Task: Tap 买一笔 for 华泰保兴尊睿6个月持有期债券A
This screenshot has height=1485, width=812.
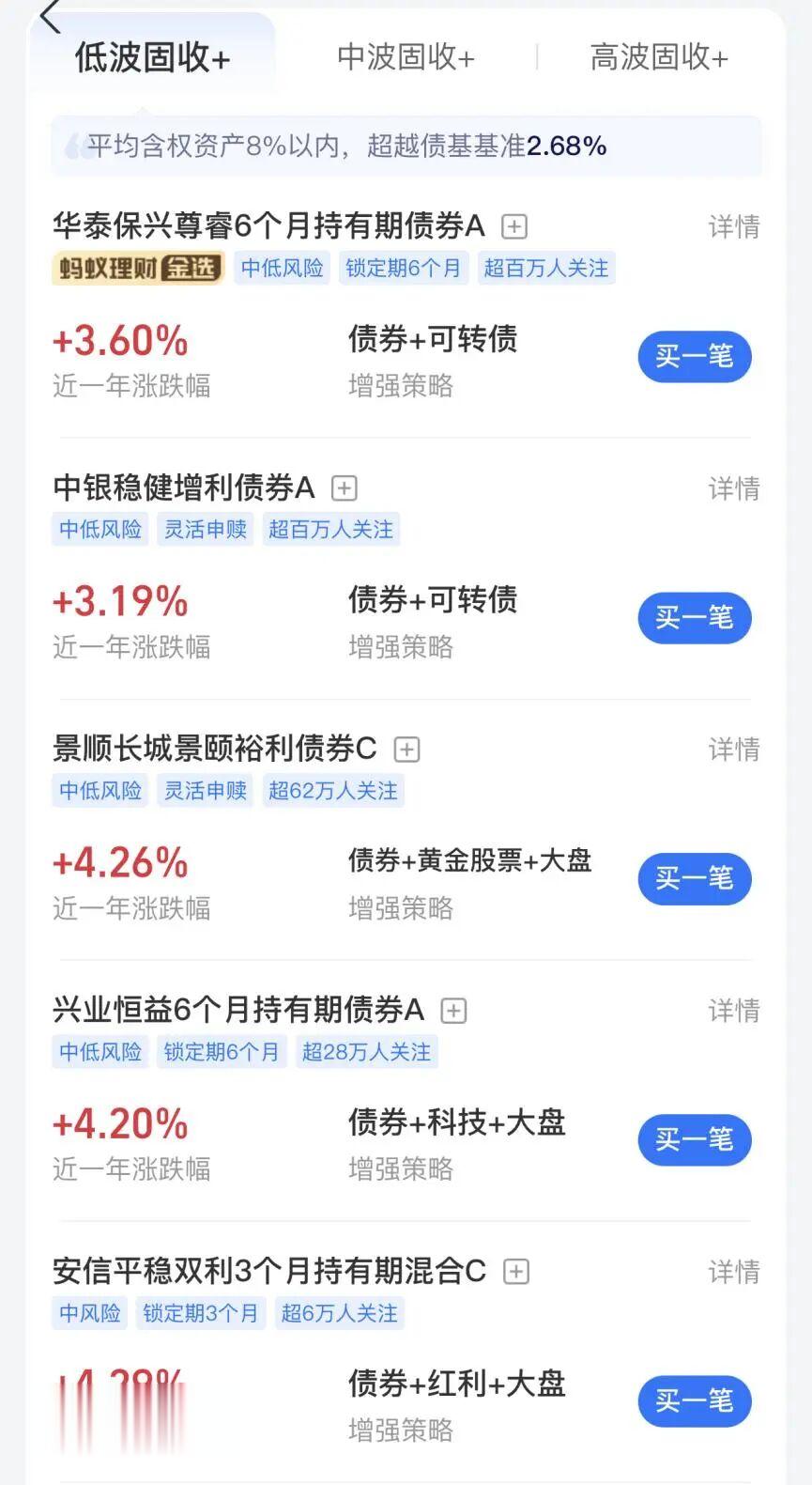Action: 695,357
